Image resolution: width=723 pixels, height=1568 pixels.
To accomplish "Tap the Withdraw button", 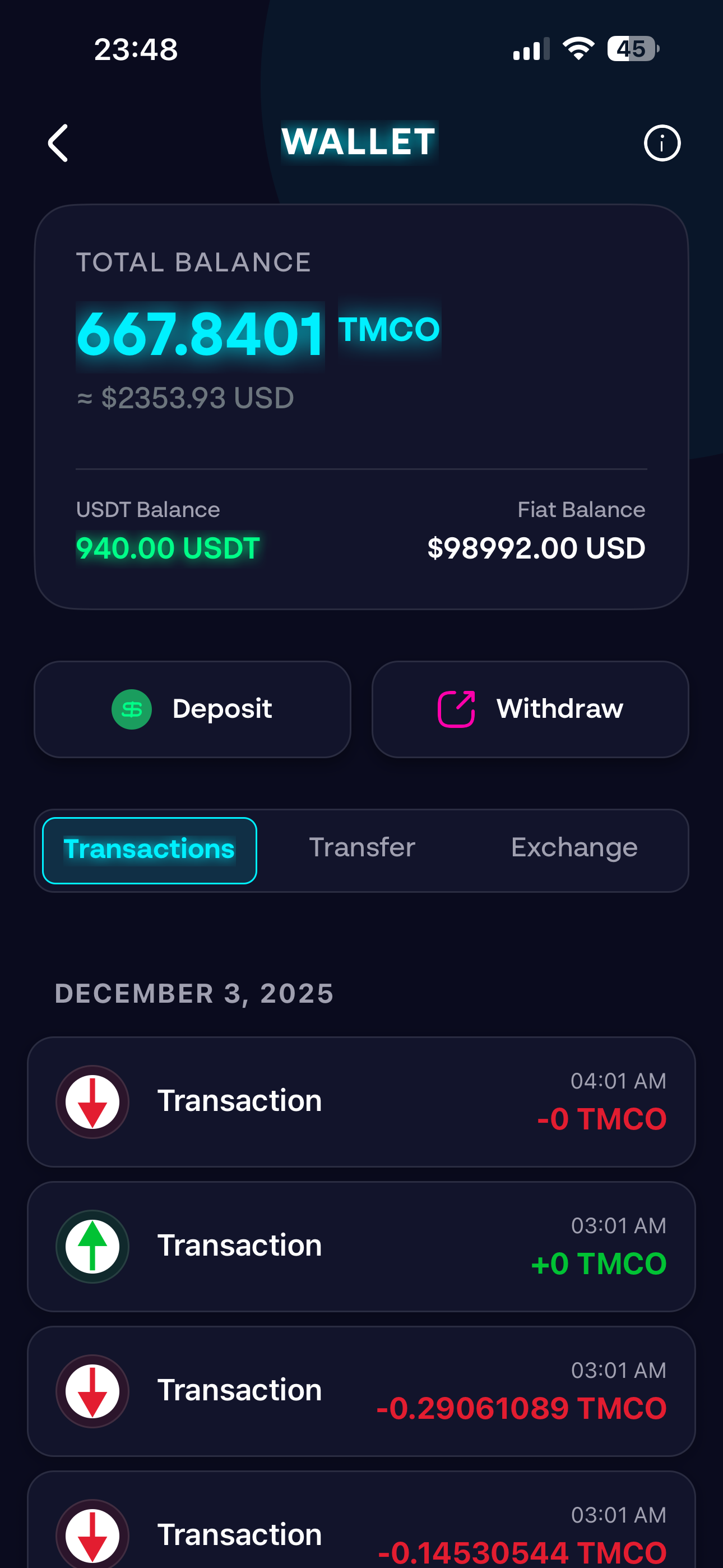I will click(x=530, y=709).
